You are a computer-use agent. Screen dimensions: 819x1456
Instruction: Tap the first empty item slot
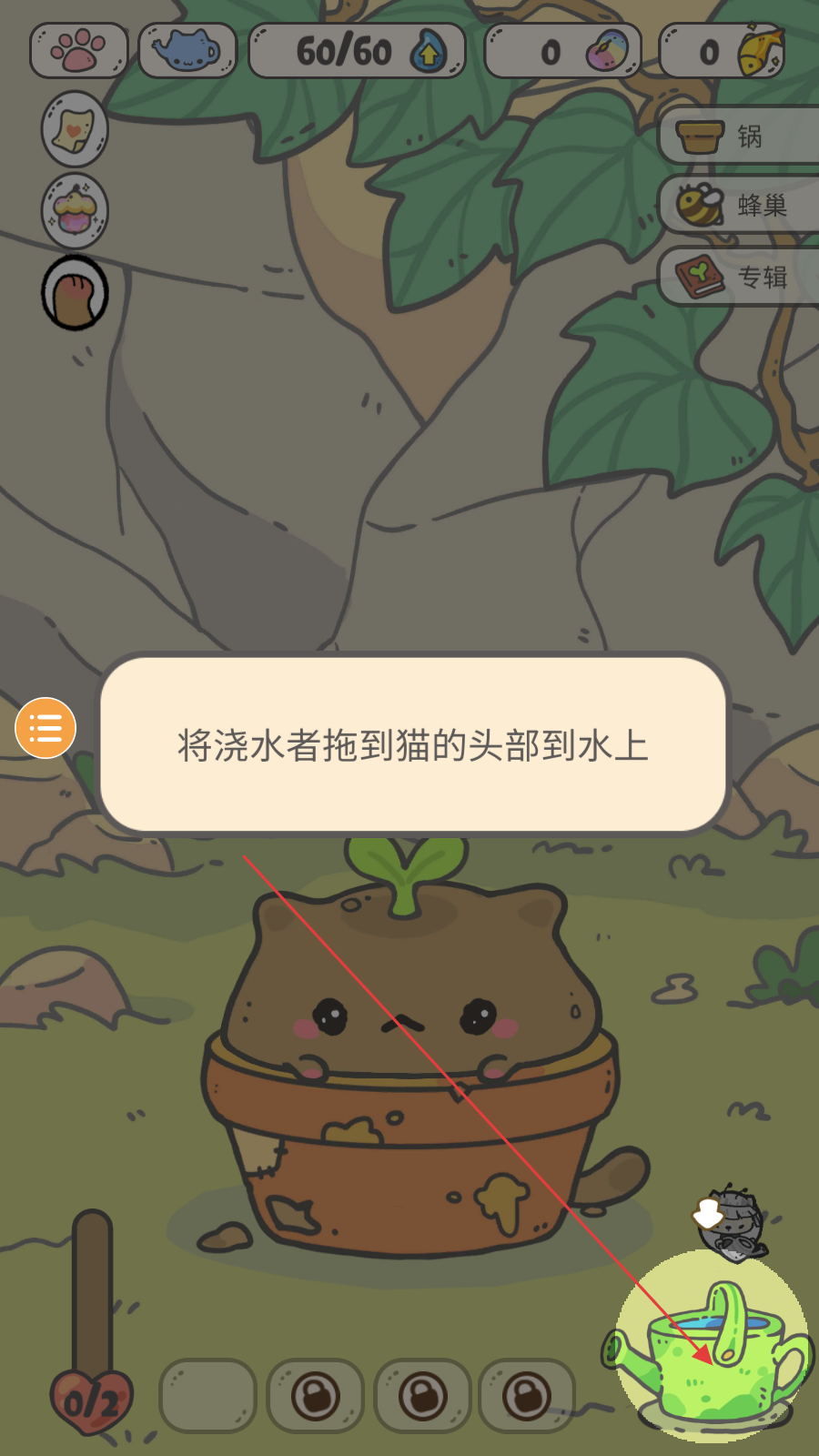[x=207, y=1395]
